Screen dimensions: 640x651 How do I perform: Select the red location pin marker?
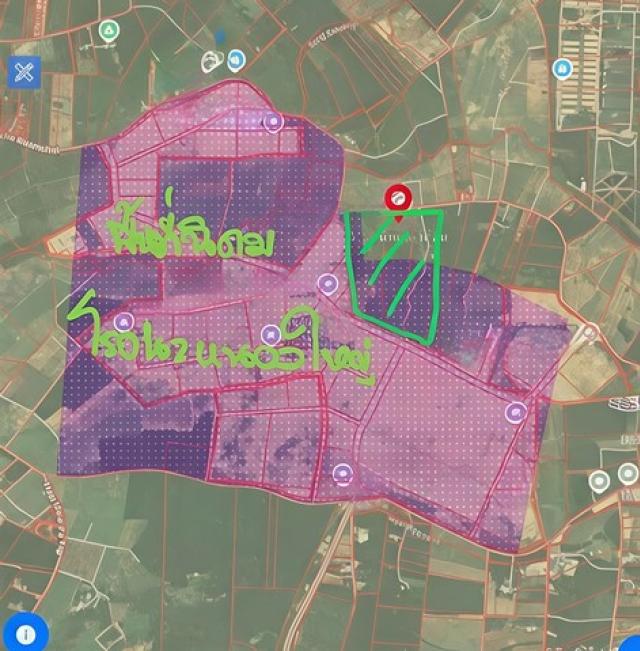tap(398, 197)
